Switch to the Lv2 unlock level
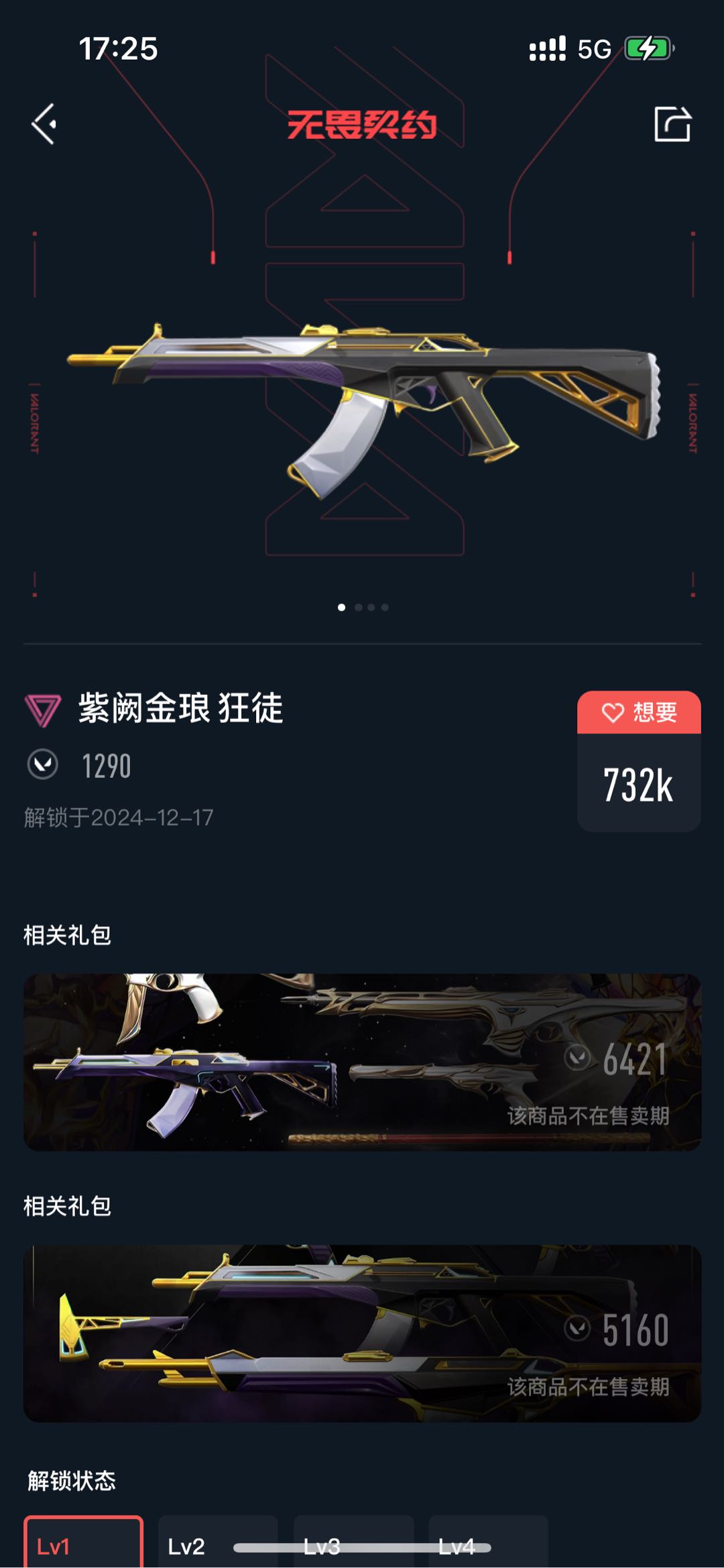Image resolution: width=724 pixels, height=1568 pixels. (218, 1542)
